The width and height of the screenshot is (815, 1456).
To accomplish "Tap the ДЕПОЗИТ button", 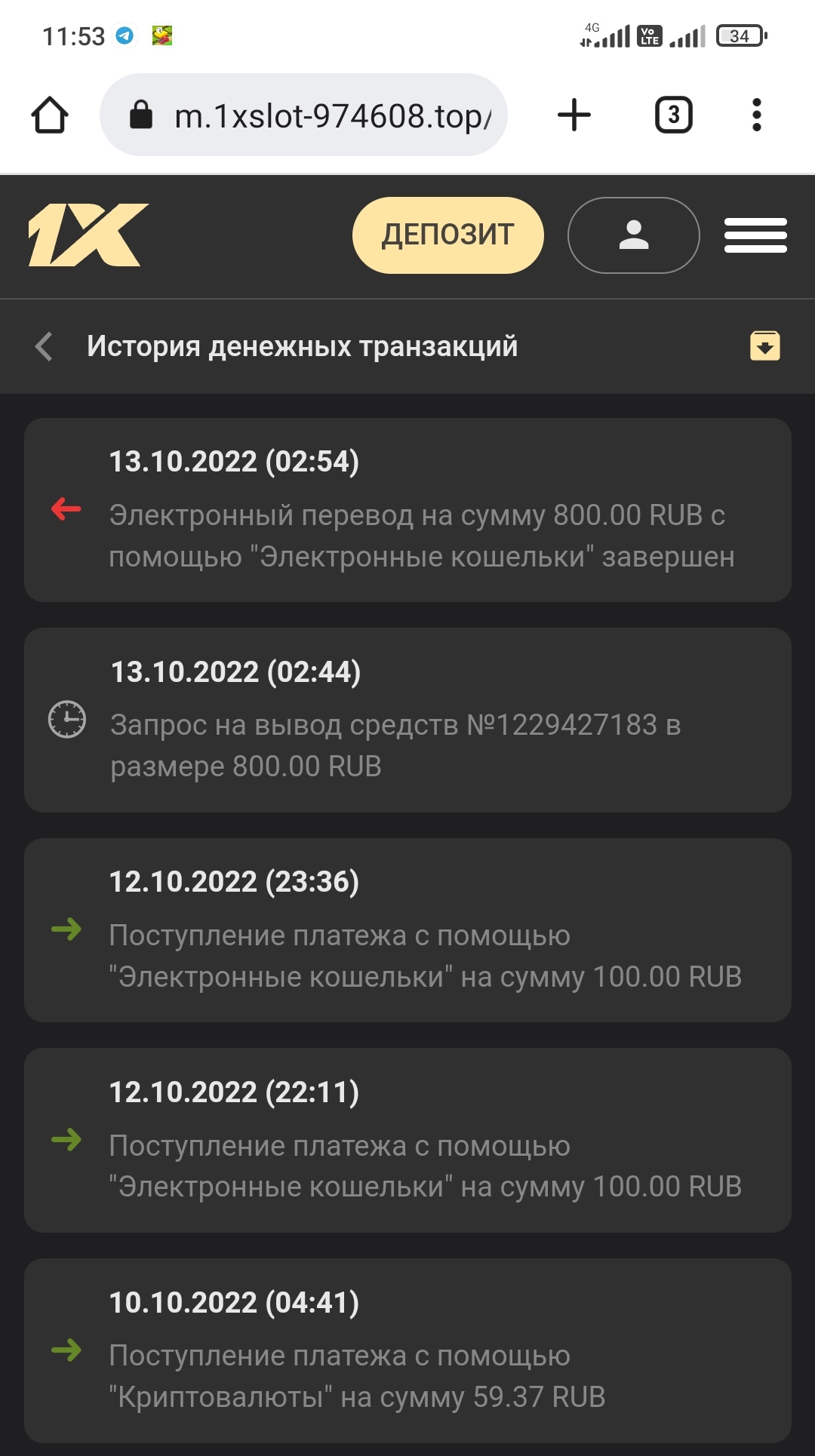I will tap(447, 235).
